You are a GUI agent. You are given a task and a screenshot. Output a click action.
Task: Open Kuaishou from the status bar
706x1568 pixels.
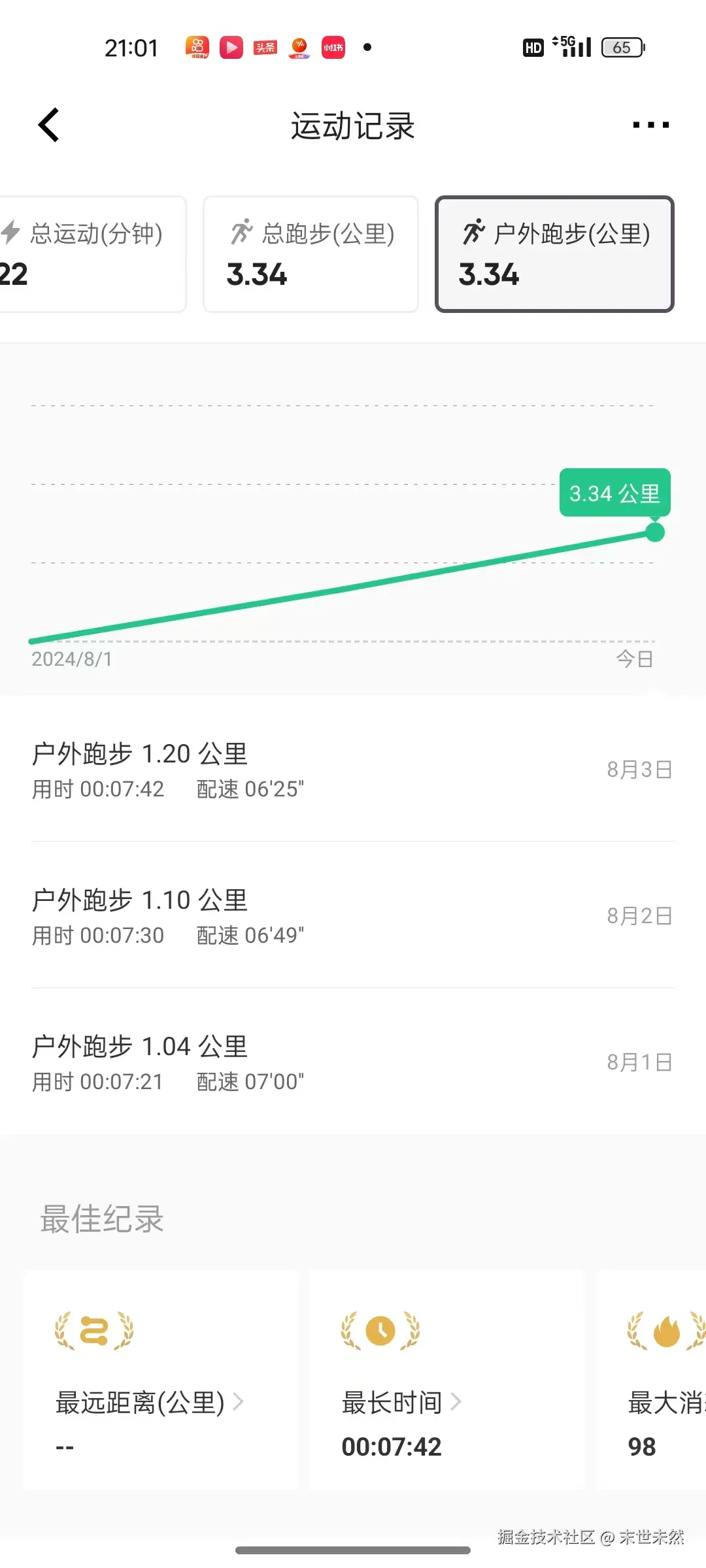point(198,48)
